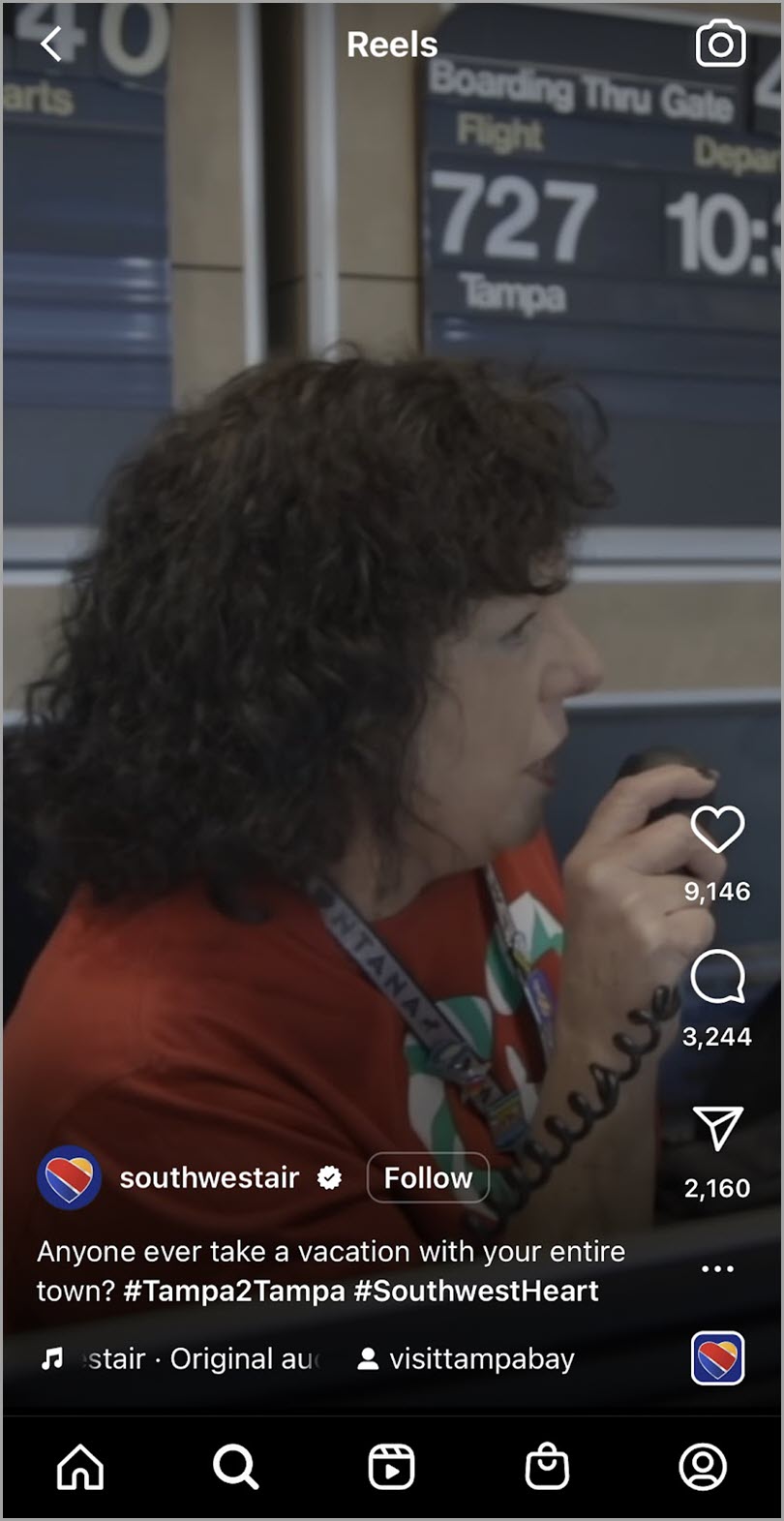Open the comments on this reel

(717, 977)
